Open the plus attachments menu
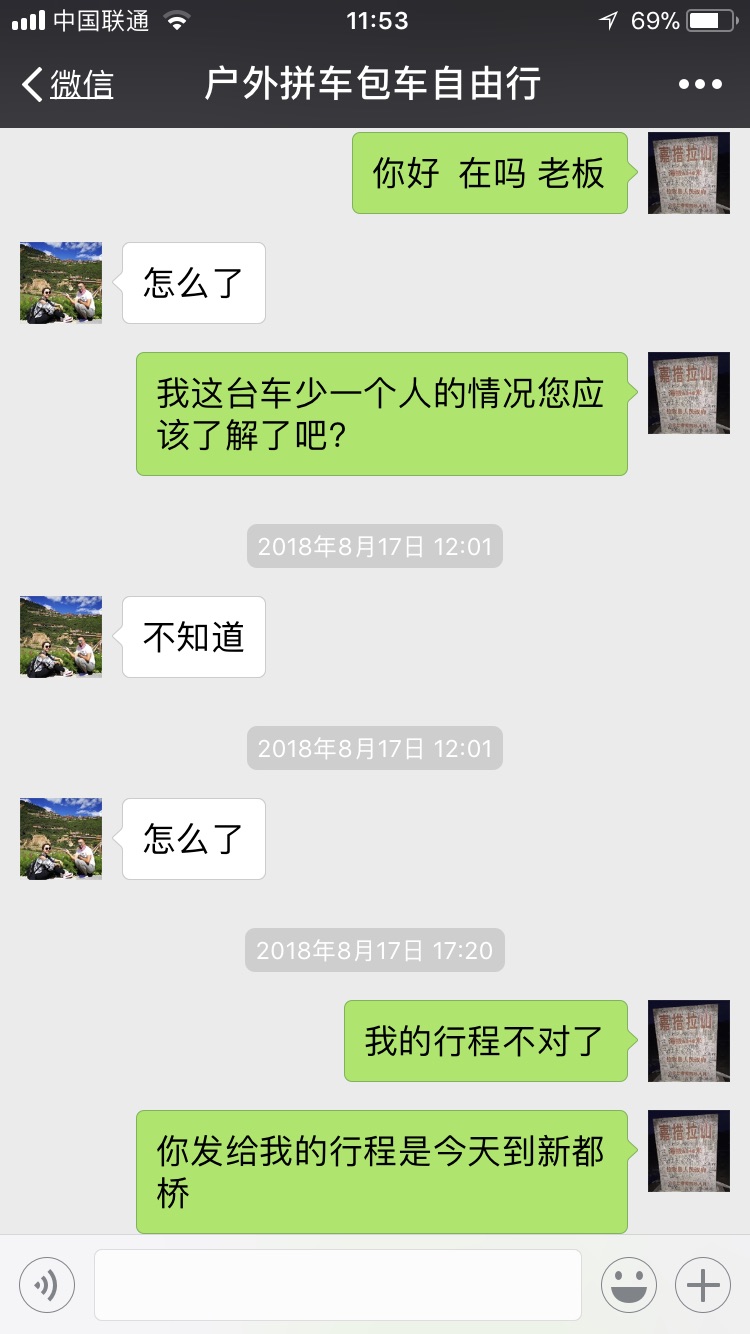 click(x=703, y=1284)
